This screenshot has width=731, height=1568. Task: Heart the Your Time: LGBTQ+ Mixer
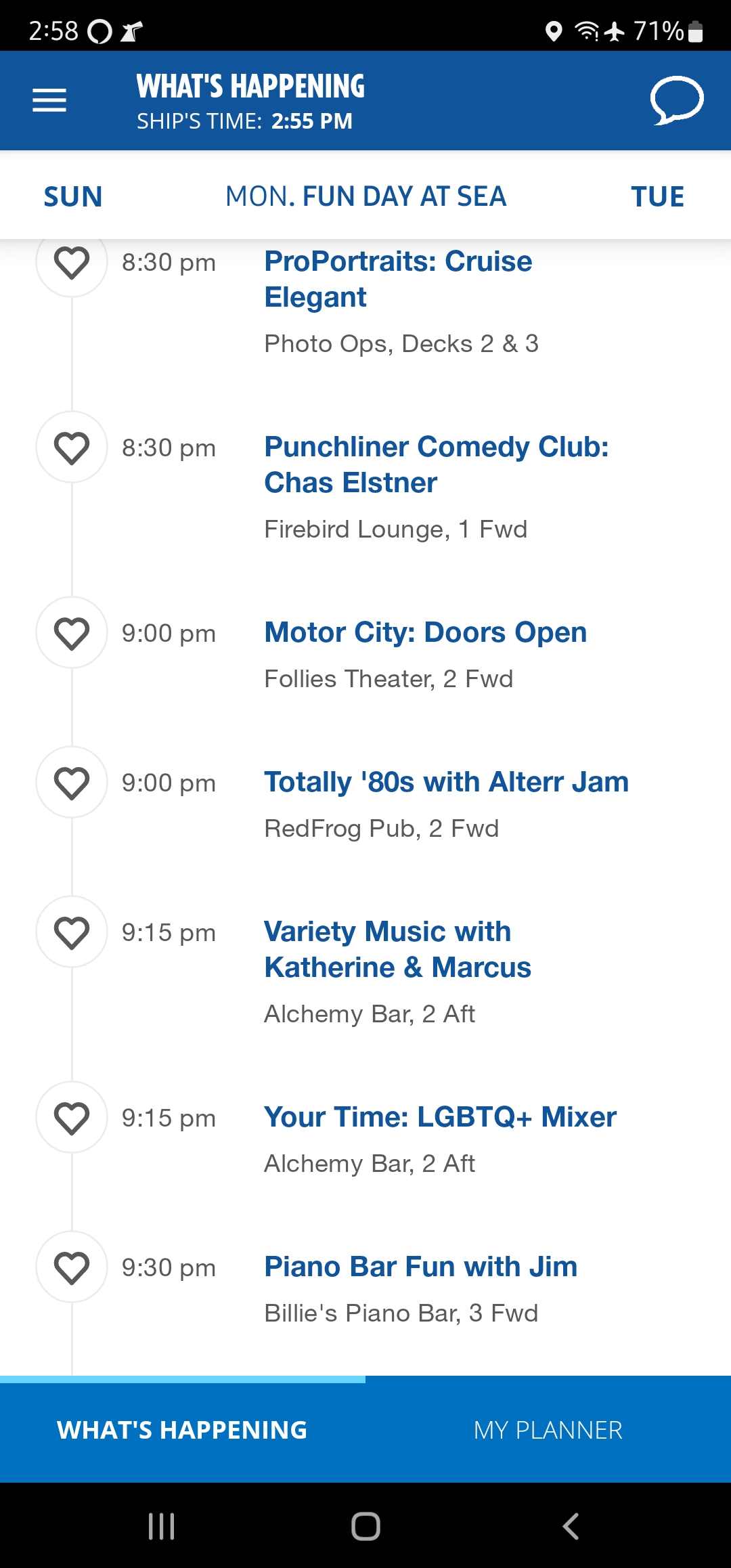click(72, 1117)
